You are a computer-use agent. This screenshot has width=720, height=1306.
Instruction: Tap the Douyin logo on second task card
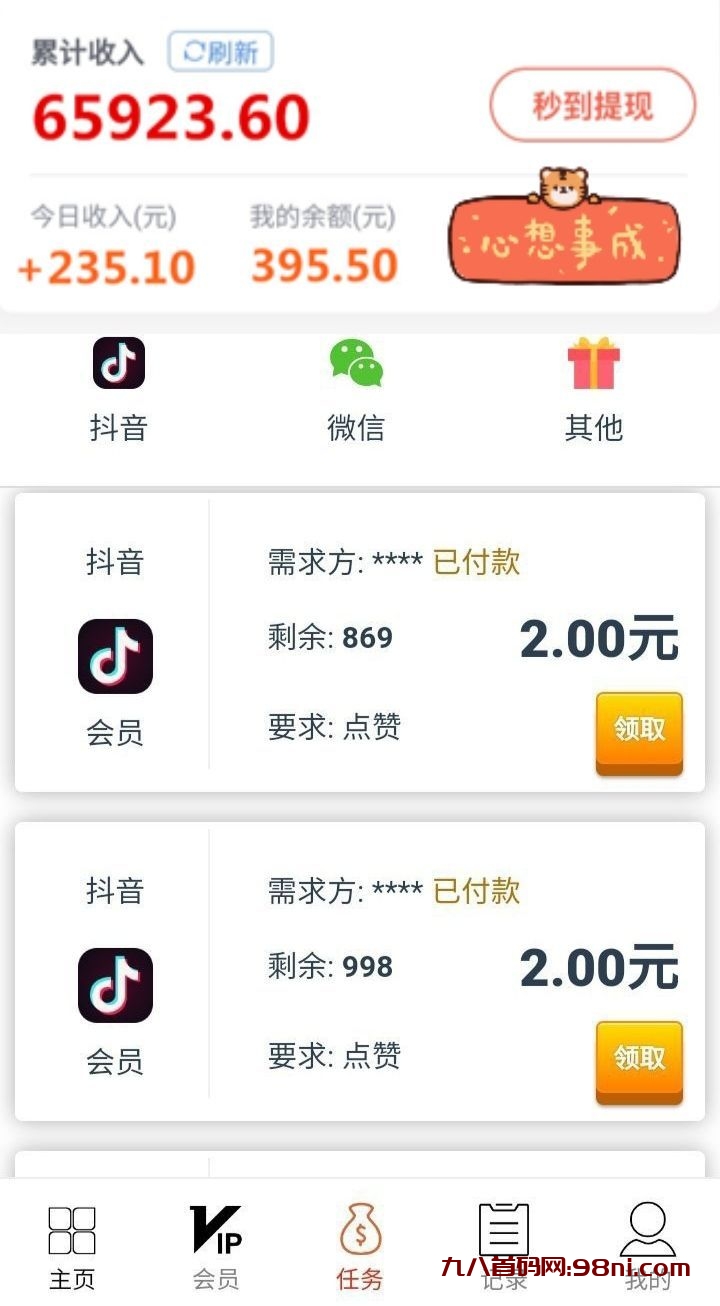tap(114, 985)
